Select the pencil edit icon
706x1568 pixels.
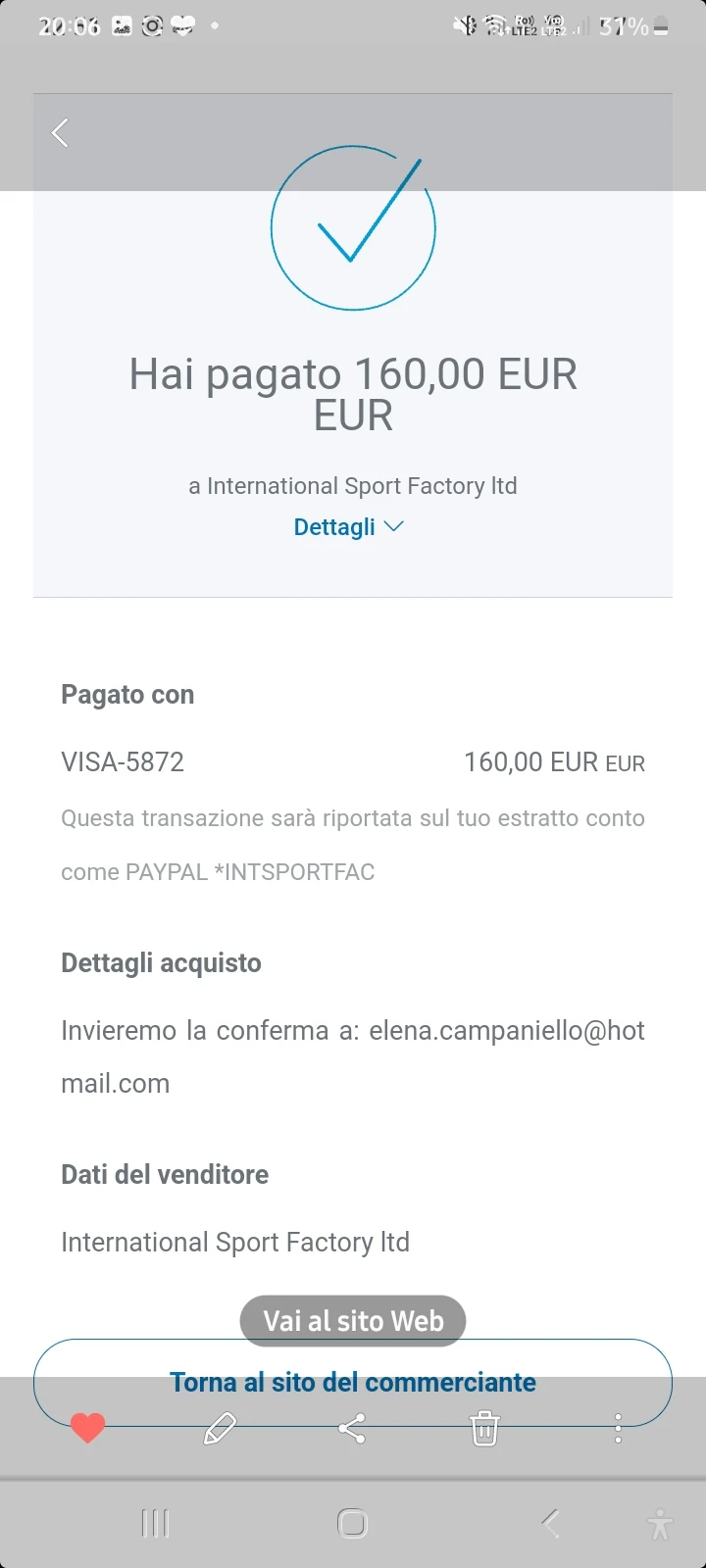click(x=220, y=1429)
